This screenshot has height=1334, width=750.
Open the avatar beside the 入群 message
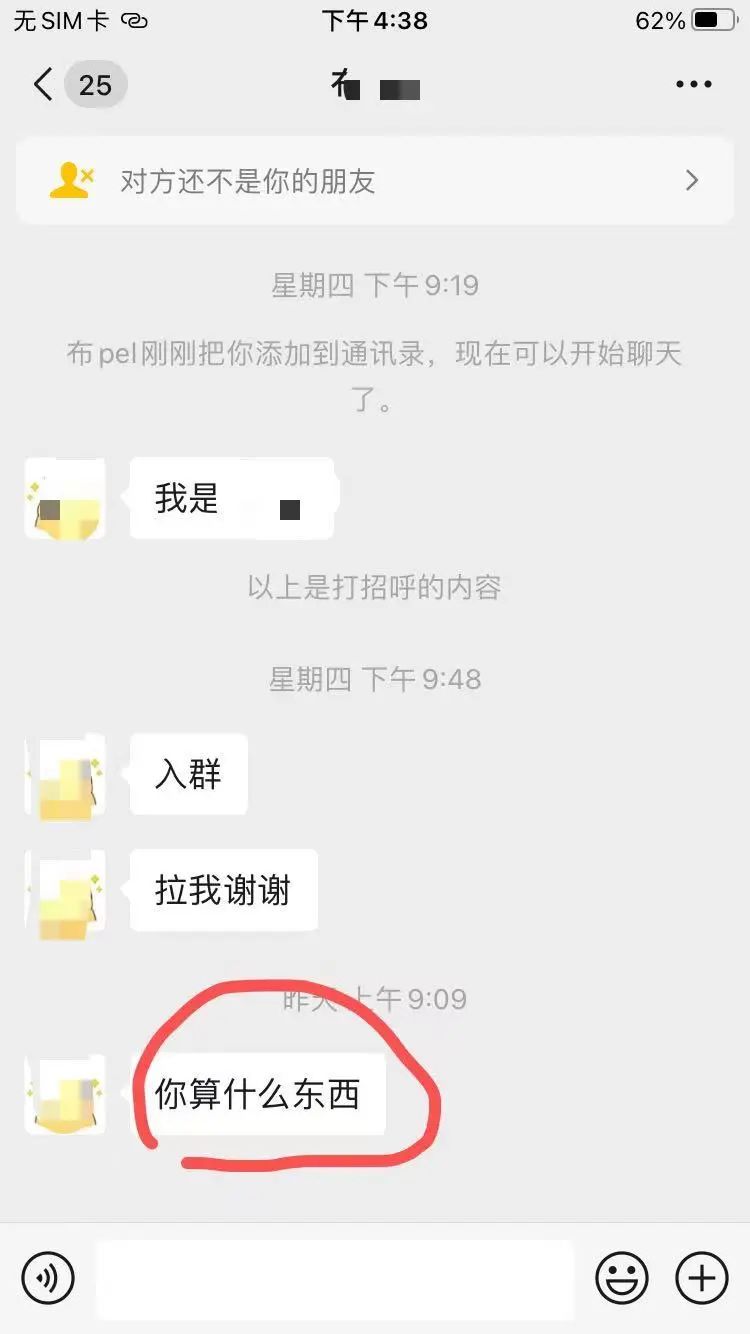coord(65,774)
